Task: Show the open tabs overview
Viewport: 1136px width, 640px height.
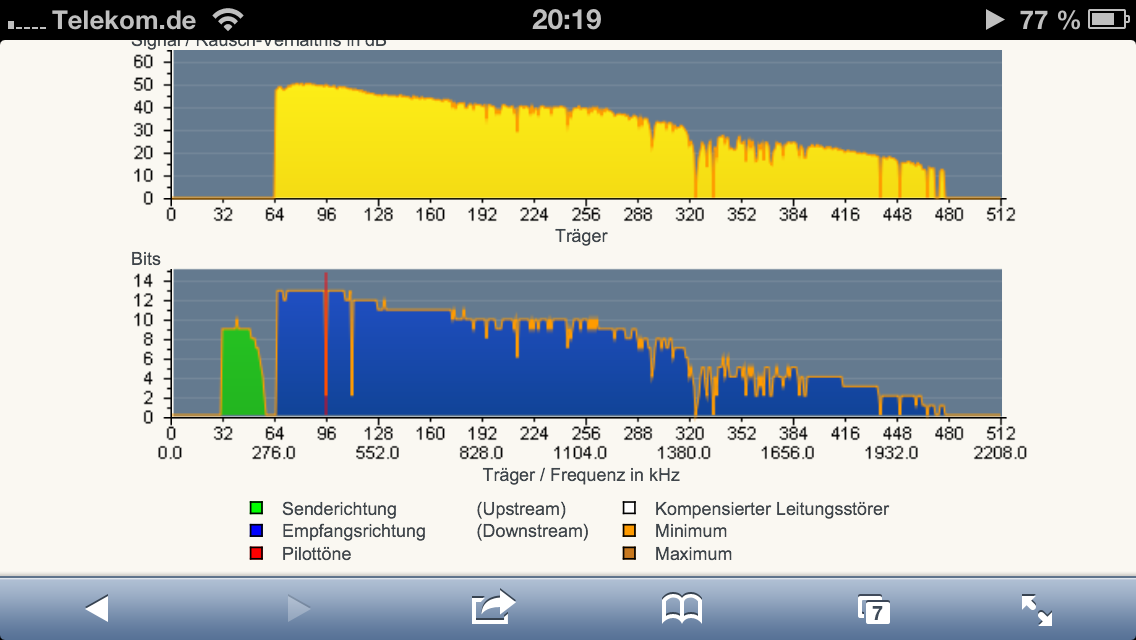Action: (x=874, y=609)
